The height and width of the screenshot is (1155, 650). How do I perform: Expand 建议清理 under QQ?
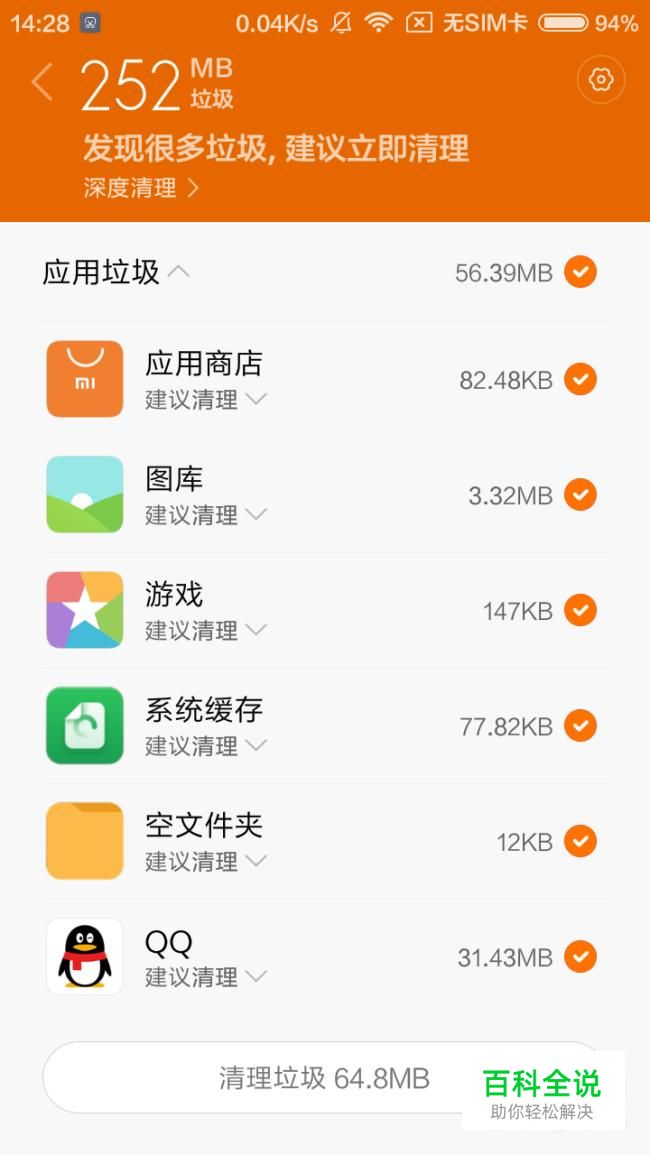pos(206,978)
